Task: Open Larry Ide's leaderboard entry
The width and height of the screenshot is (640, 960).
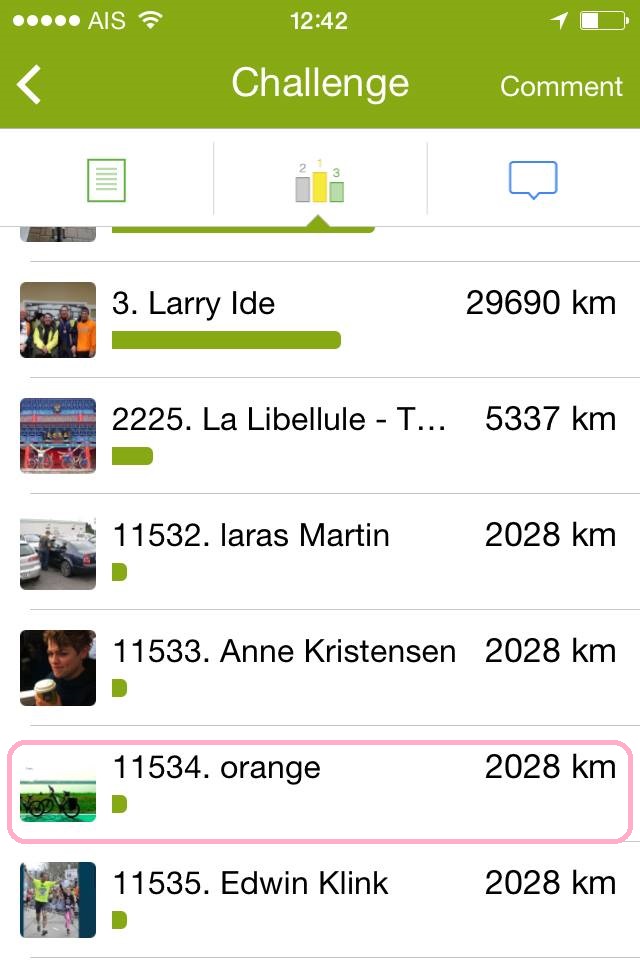Action: [x=320, y=320]
